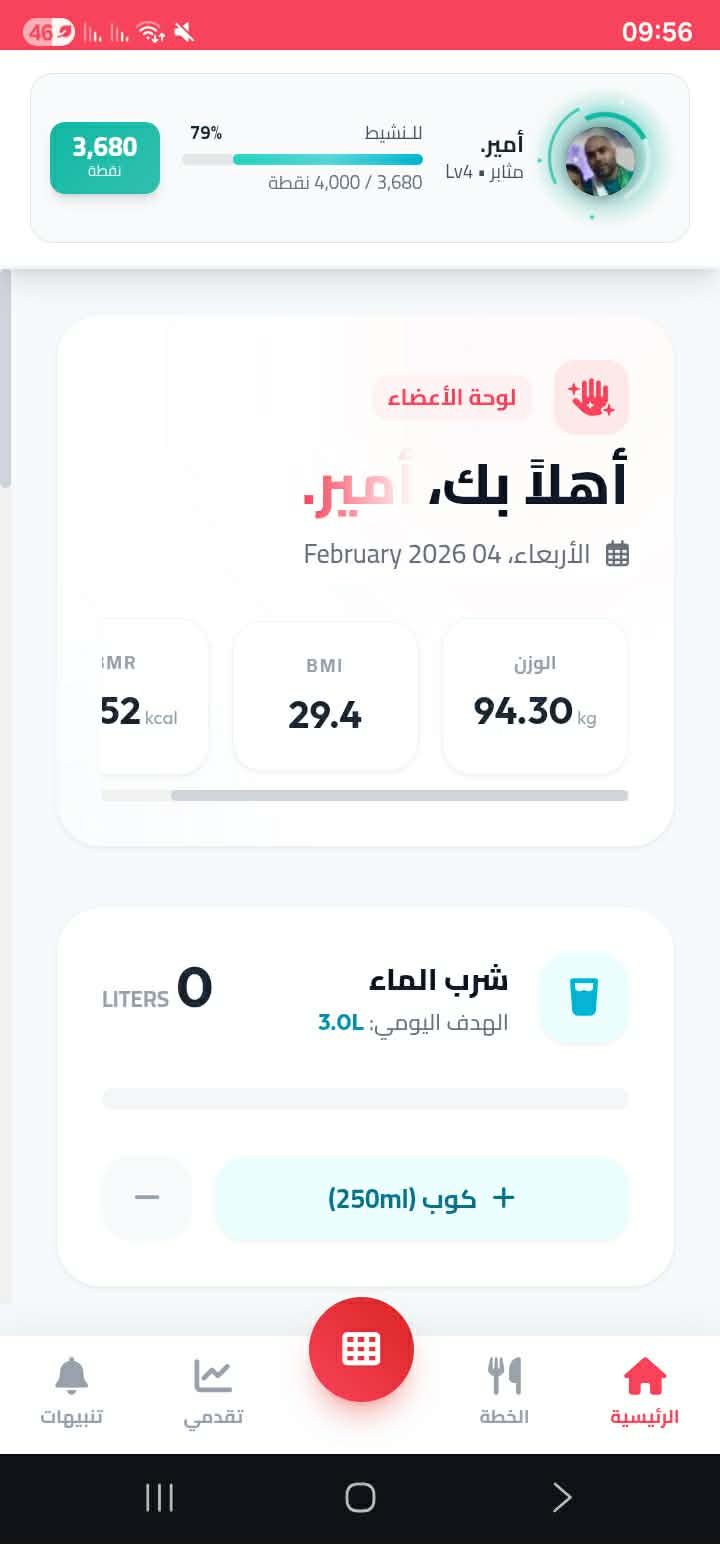Open the لوحة الأعضاء label
The image size is (720, 1544).
pyautogui.click(x=452, y=397)
